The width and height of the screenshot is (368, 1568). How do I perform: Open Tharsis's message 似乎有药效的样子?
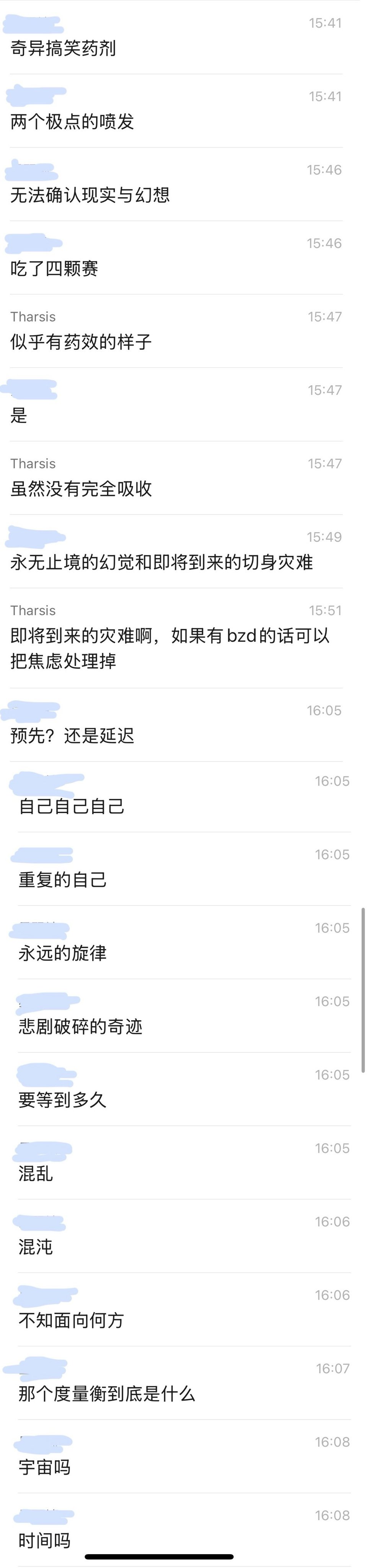pos(81,342)
